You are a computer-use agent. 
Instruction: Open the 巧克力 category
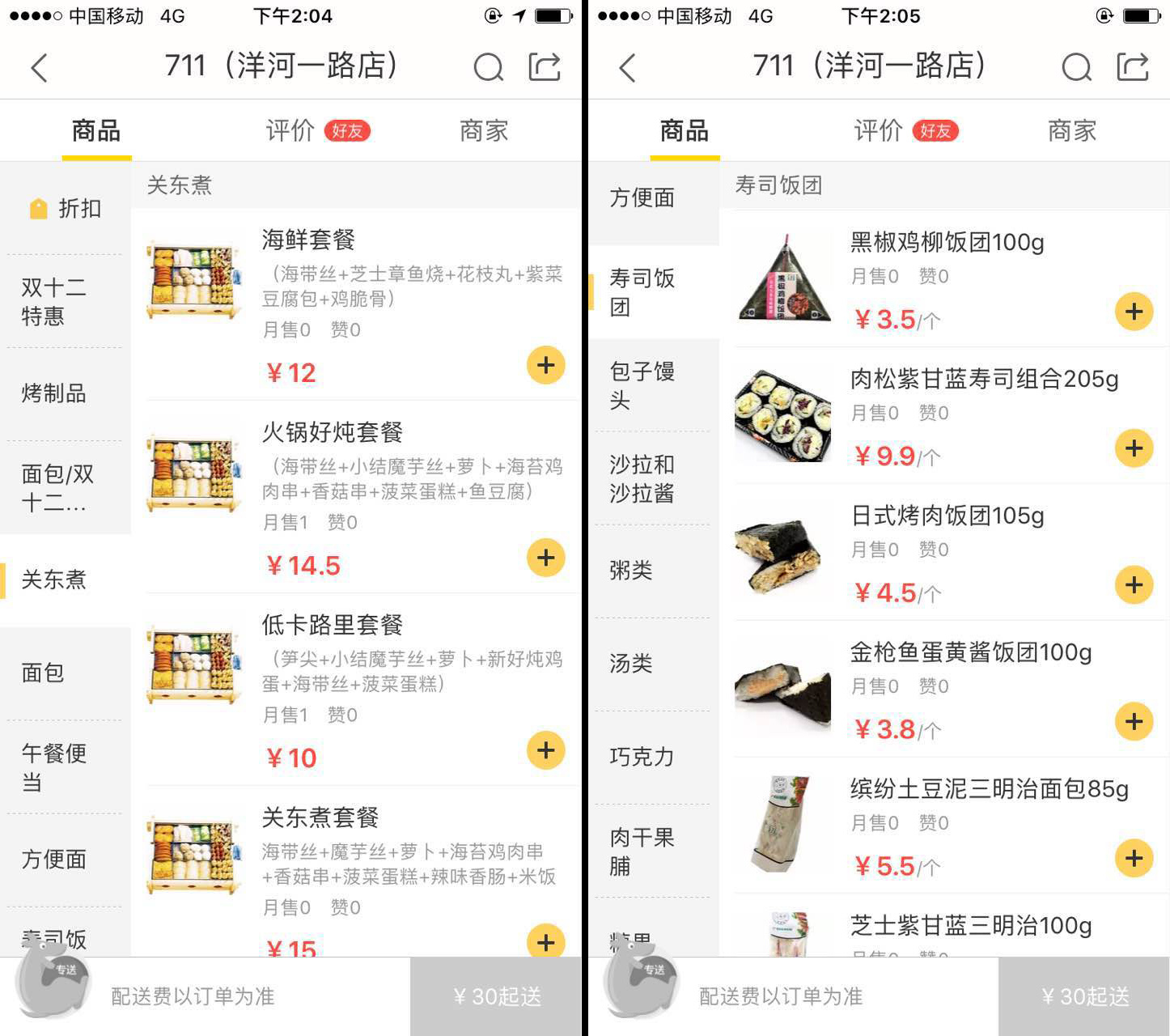coord(642,757)
